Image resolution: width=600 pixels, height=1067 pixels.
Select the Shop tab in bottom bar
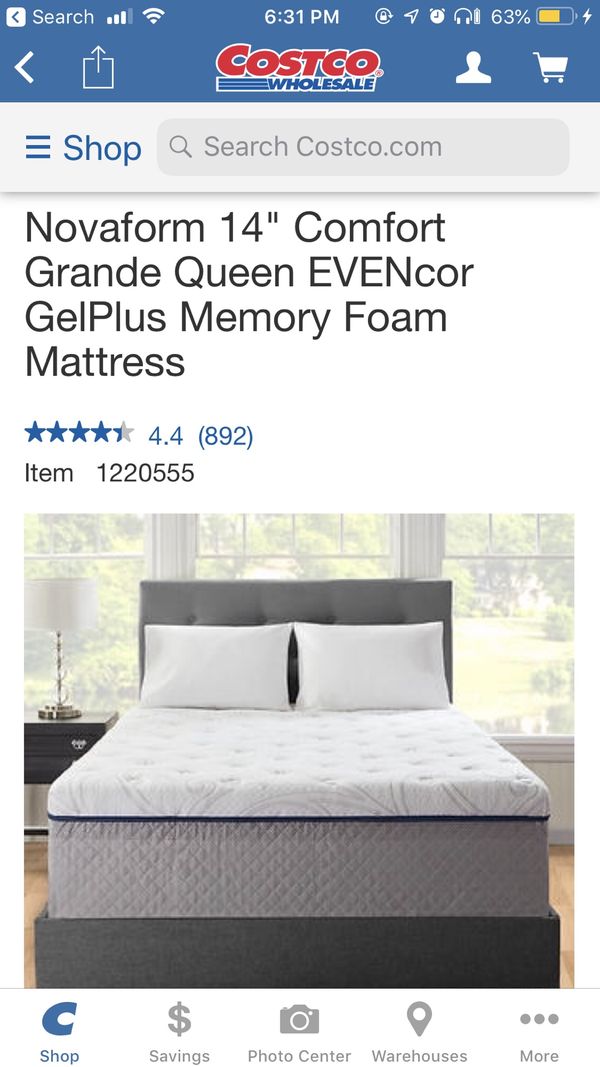pos(59,1030)
